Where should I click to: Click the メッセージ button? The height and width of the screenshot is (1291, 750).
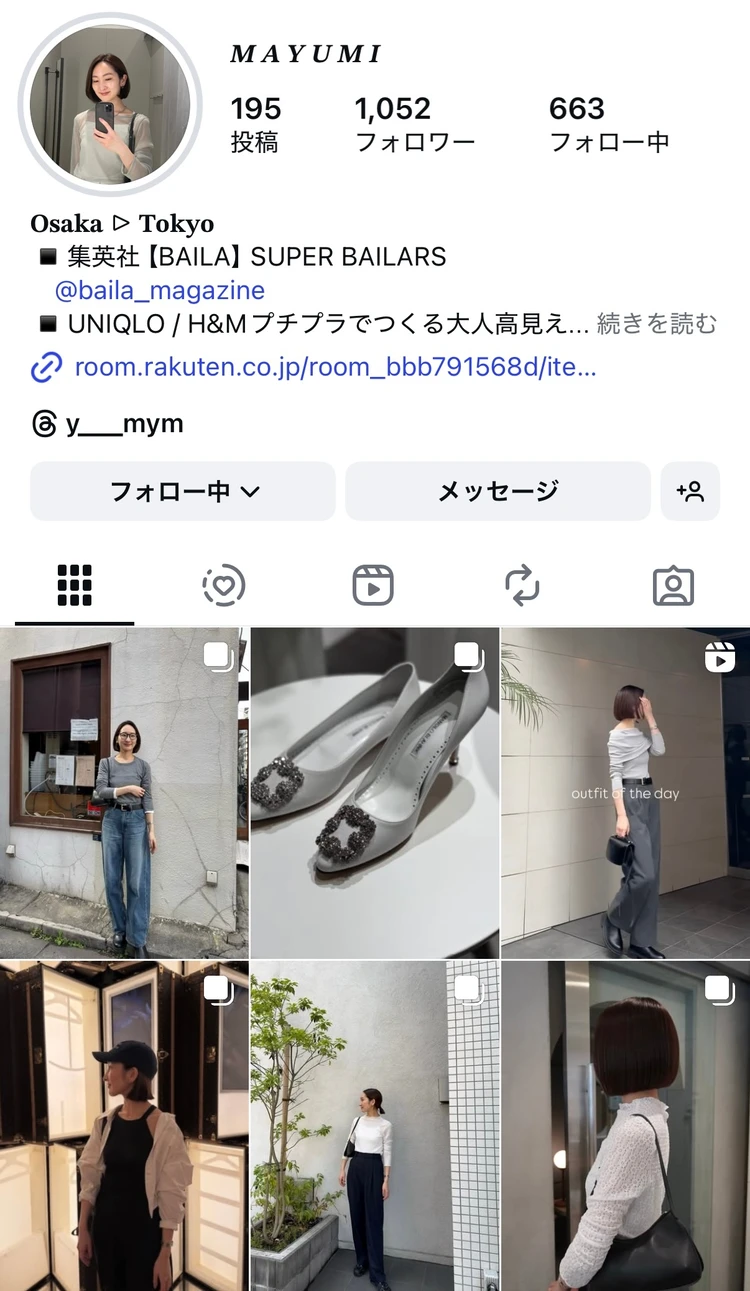(497, 491)
